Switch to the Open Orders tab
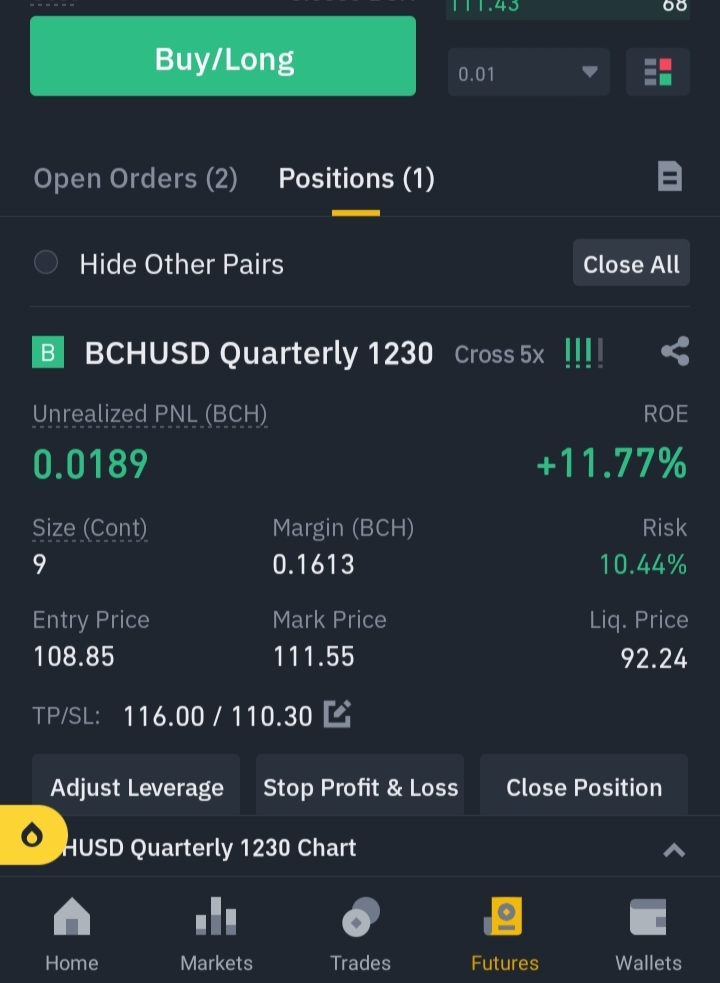The width and height of the screenshot is (720, 983). 135,179
